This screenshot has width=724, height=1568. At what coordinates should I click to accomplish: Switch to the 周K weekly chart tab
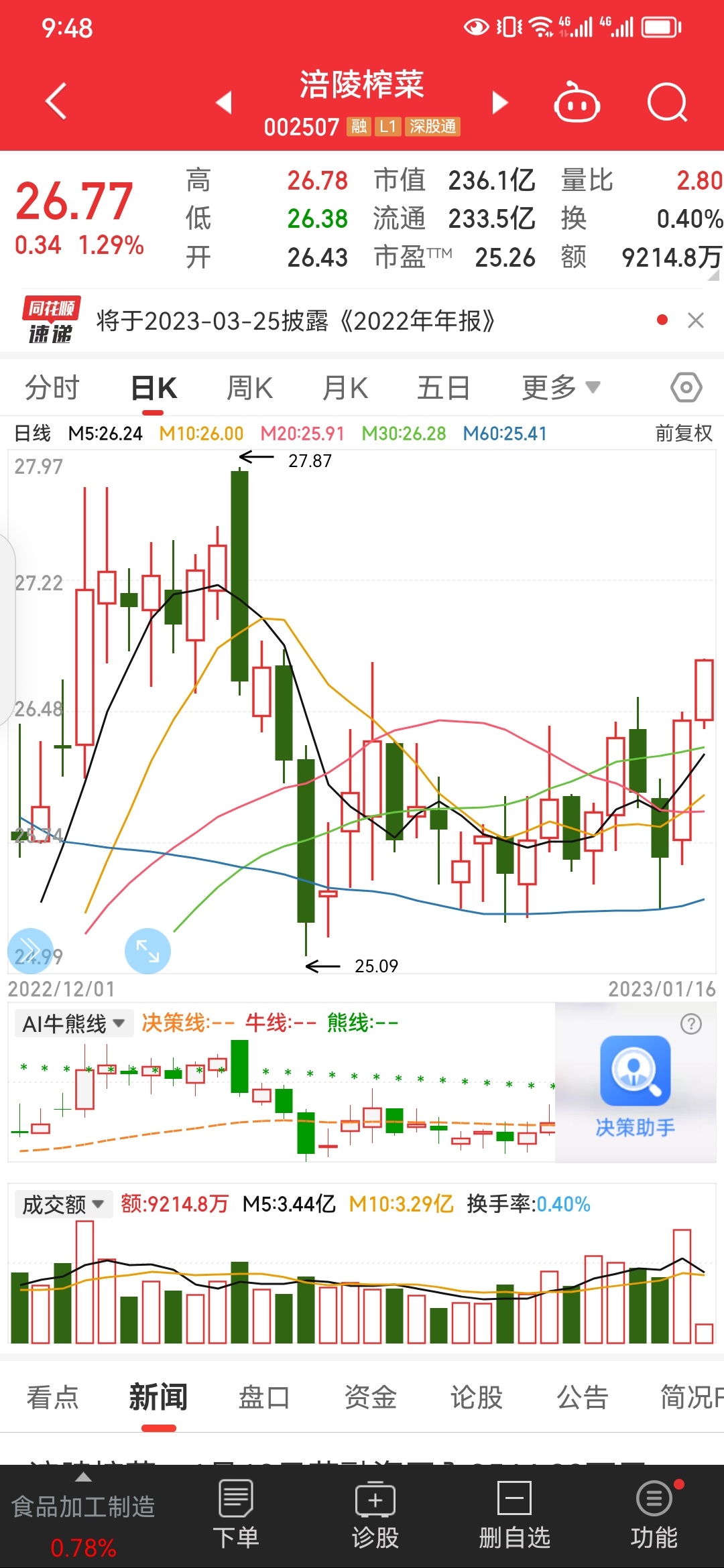248,387
